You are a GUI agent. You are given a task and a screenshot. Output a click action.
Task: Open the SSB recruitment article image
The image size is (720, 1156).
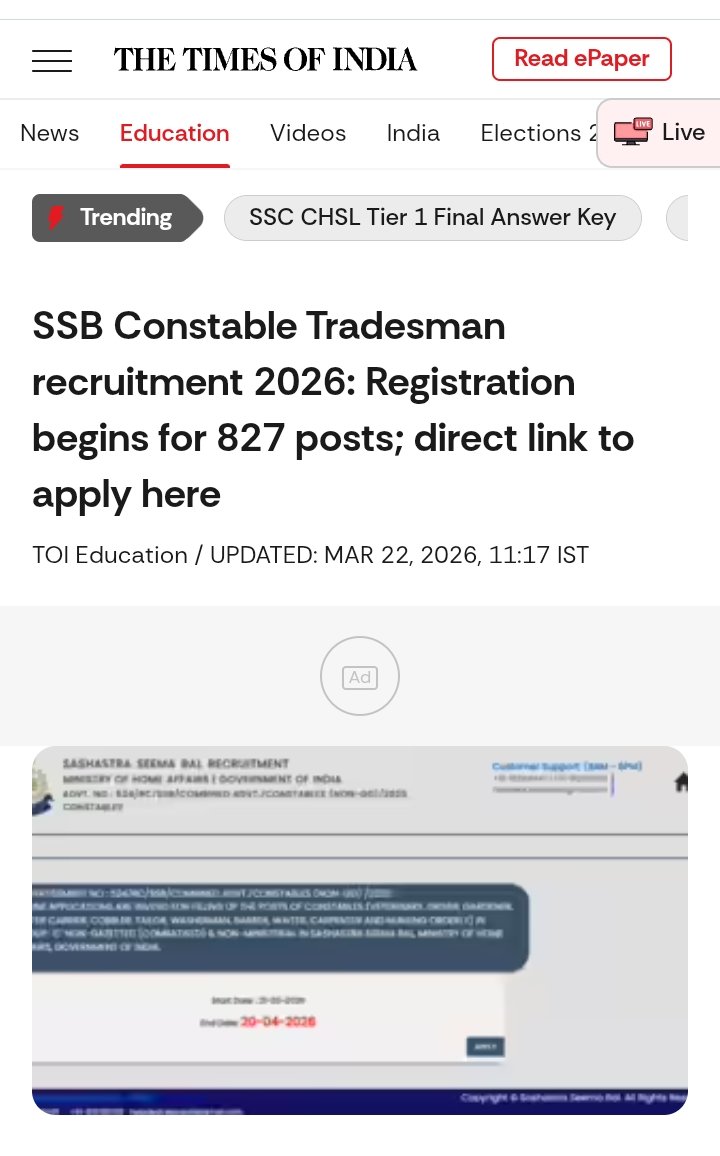360,930
